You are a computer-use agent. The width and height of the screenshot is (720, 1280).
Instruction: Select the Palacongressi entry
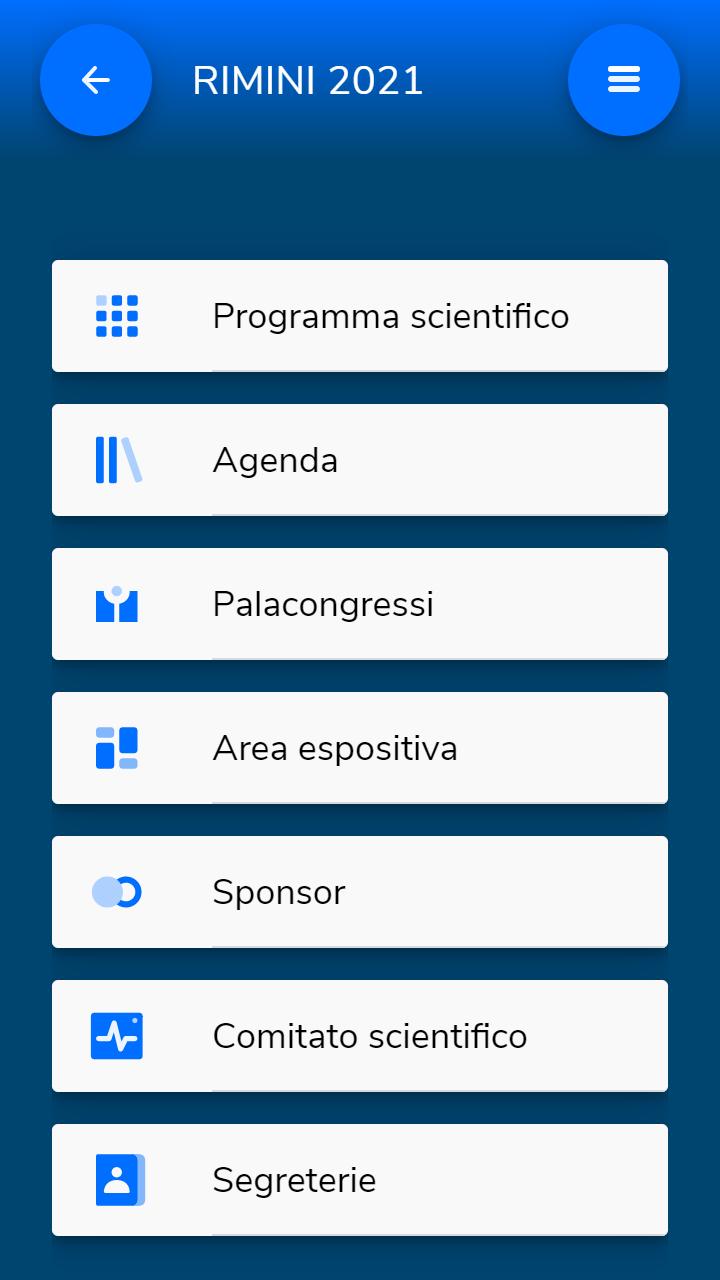360,604
